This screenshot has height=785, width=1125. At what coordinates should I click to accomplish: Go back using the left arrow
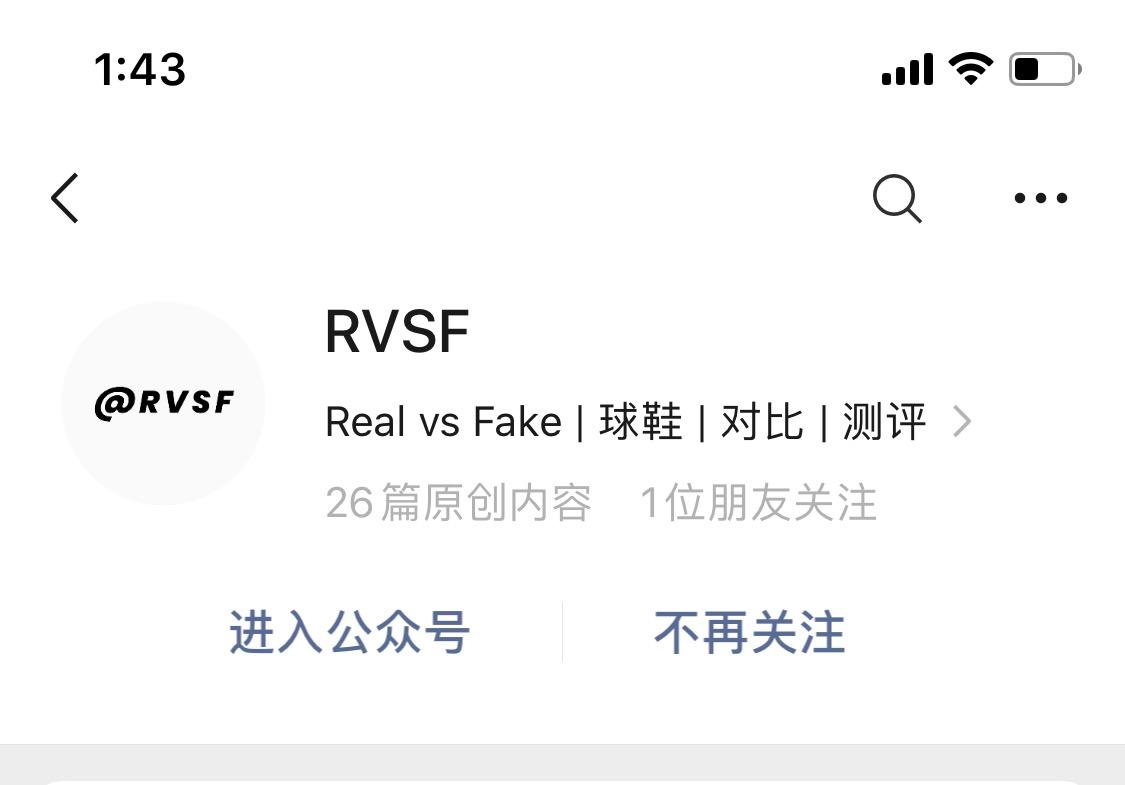pos(65,197)
